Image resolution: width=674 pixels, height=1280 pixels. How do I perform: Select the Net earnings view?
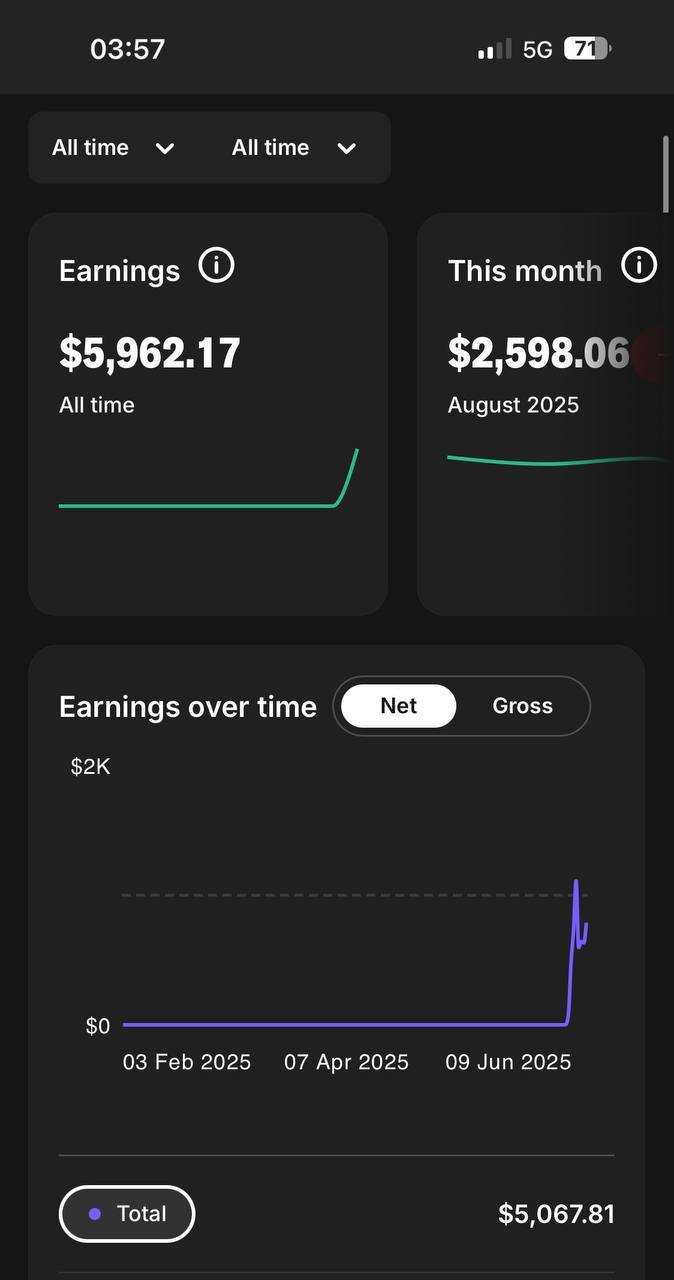point(398,706)
